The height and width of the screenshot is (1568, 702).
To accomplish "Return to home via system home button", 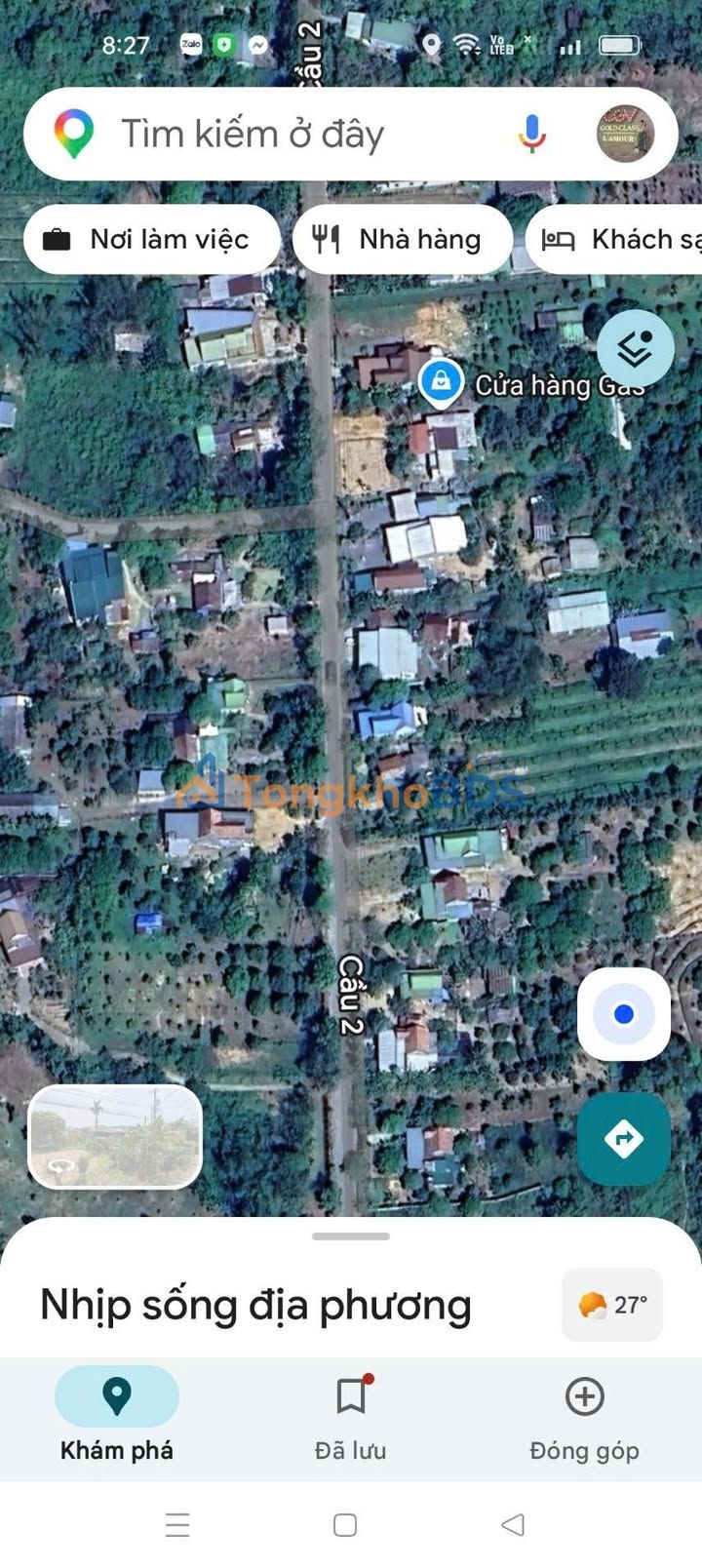I will (x=345, y=1524).
